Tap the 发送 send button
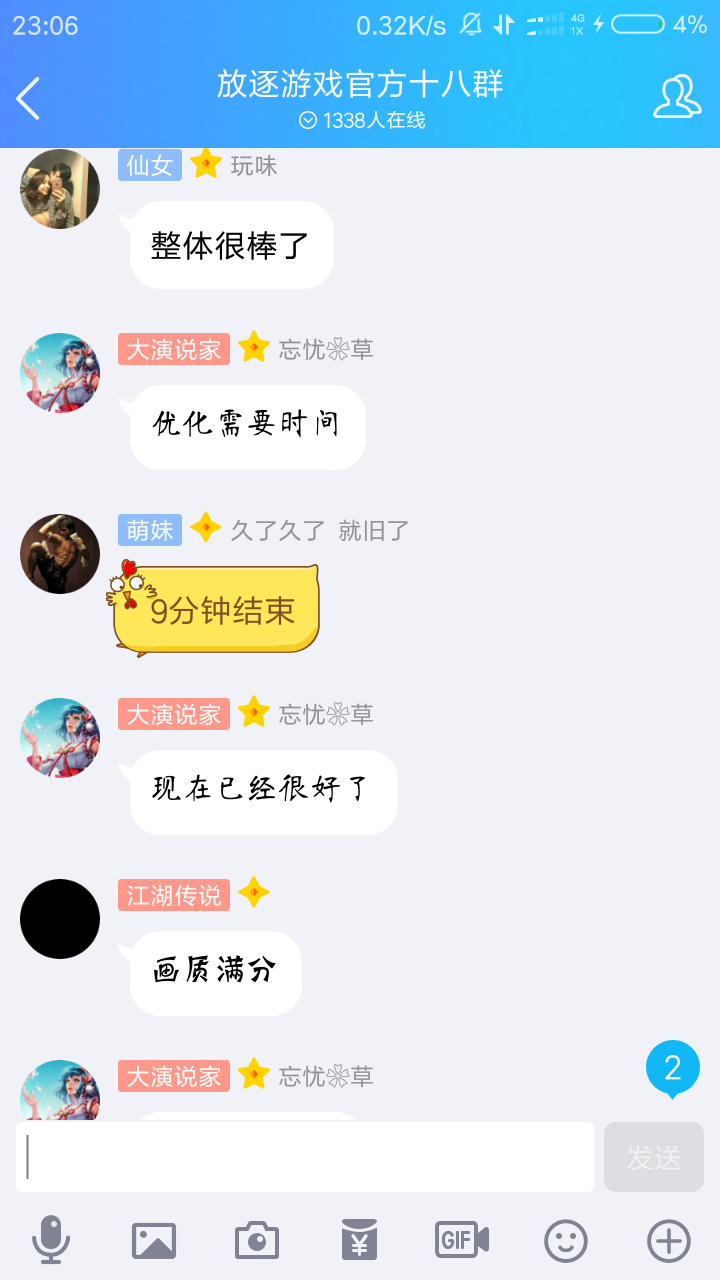Image resolution: width=720 pixels, height=1280 pixels. [x=653, y=1157]
